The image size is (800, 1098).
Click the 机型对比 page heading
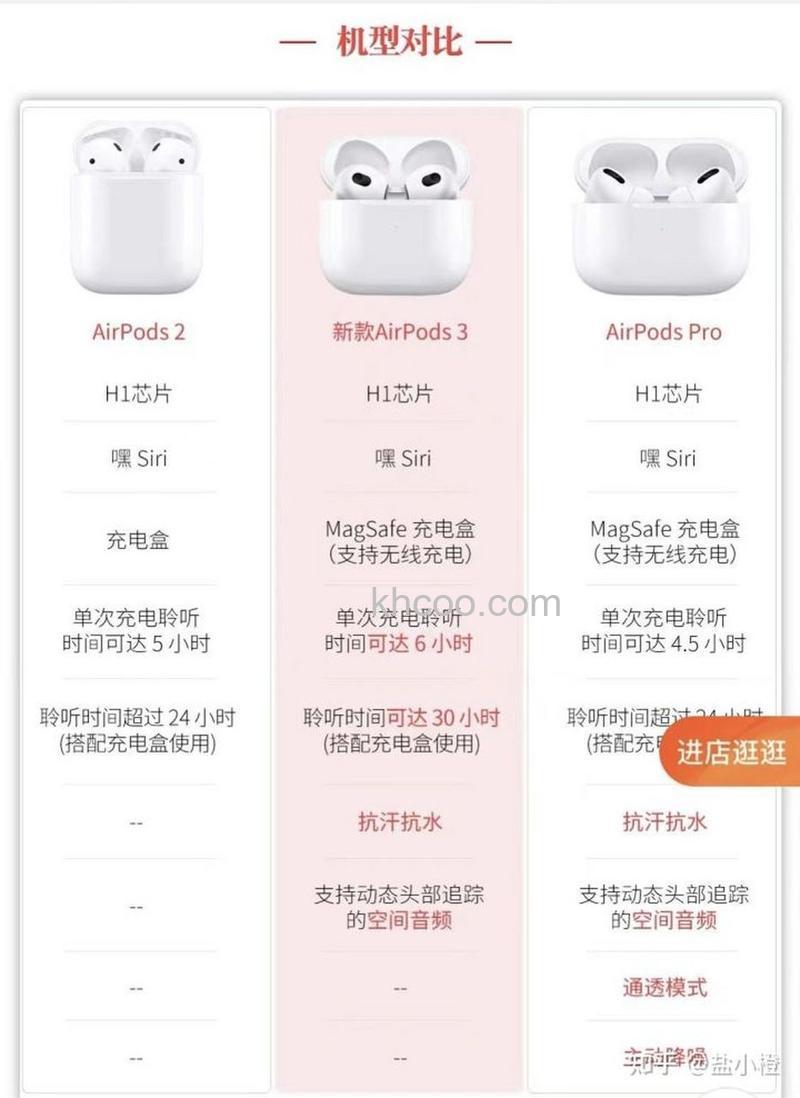pos(400,42)
